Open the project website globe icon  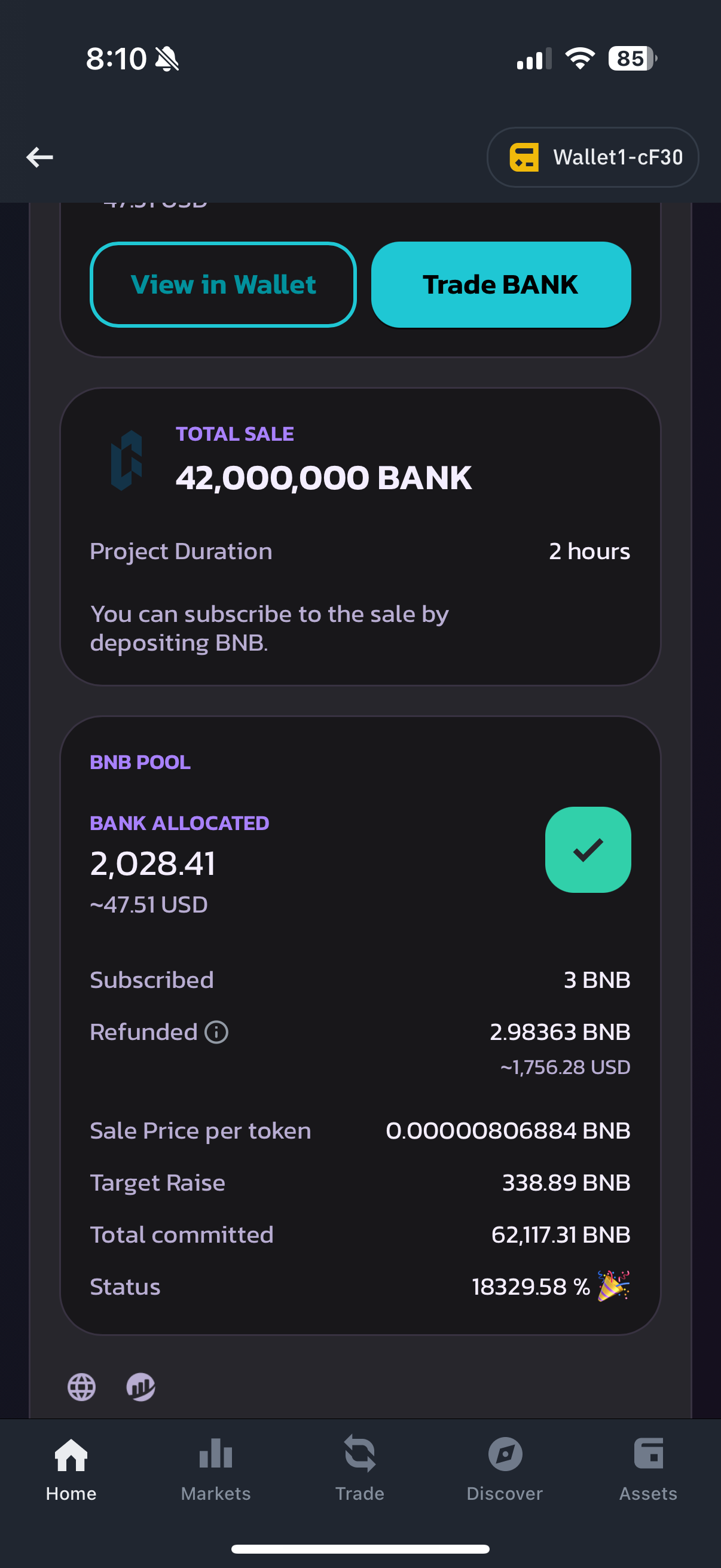click(81, 1387)
